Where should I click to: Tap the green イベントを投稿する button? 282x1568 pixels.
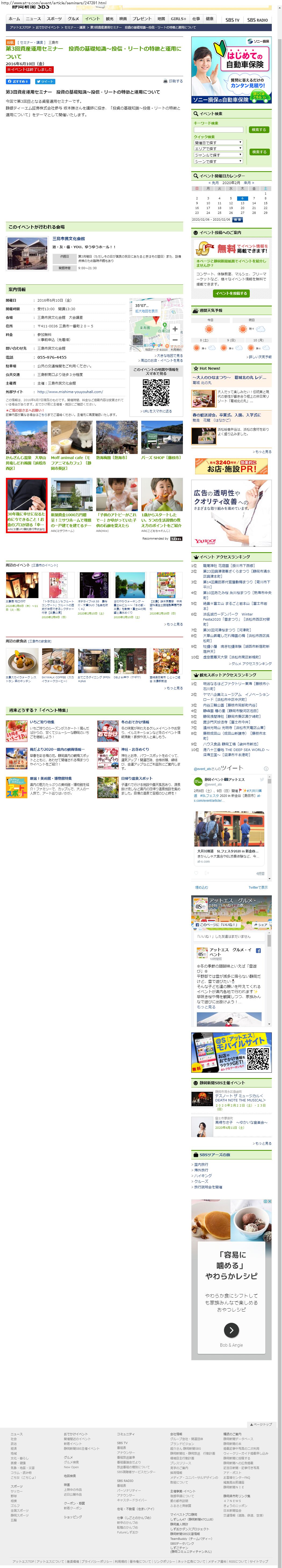pyautogui.click(x=232, y=293)
